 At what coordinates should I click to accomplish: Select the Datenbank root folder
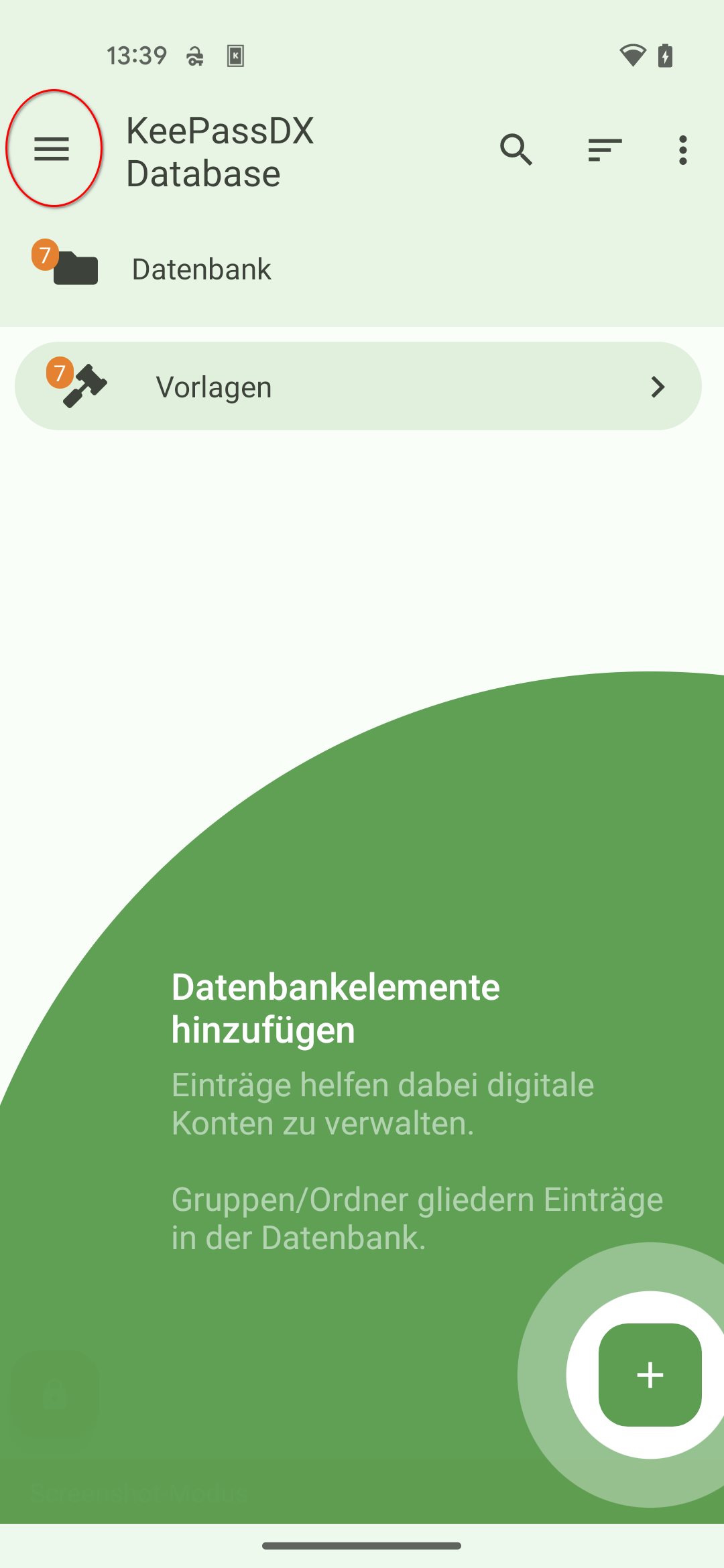point(201,269)
